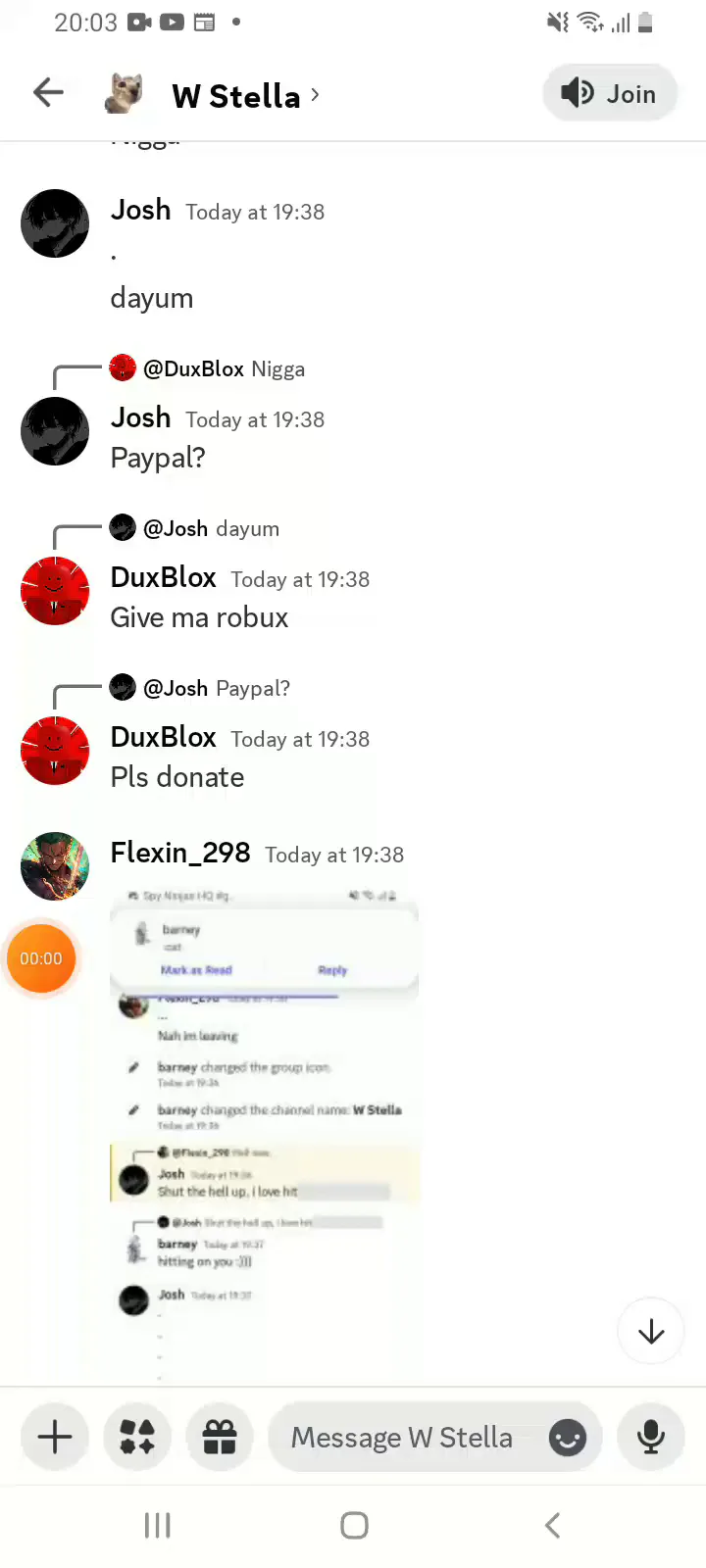Send a gift with the gift icon
Viewport: 706px width, 1568px height.
tap(220, 1438)
